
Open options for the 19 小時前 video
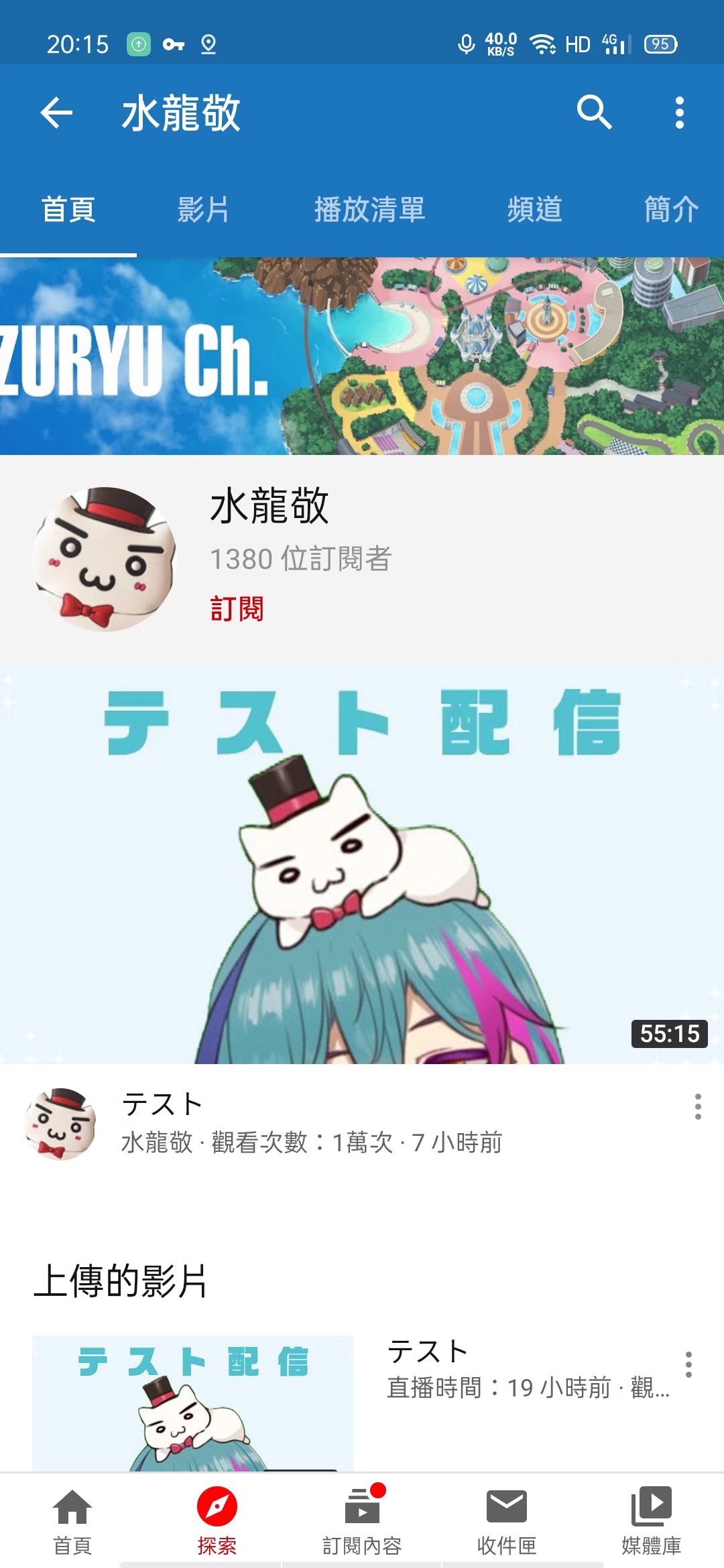click(x=688, y=1364)
